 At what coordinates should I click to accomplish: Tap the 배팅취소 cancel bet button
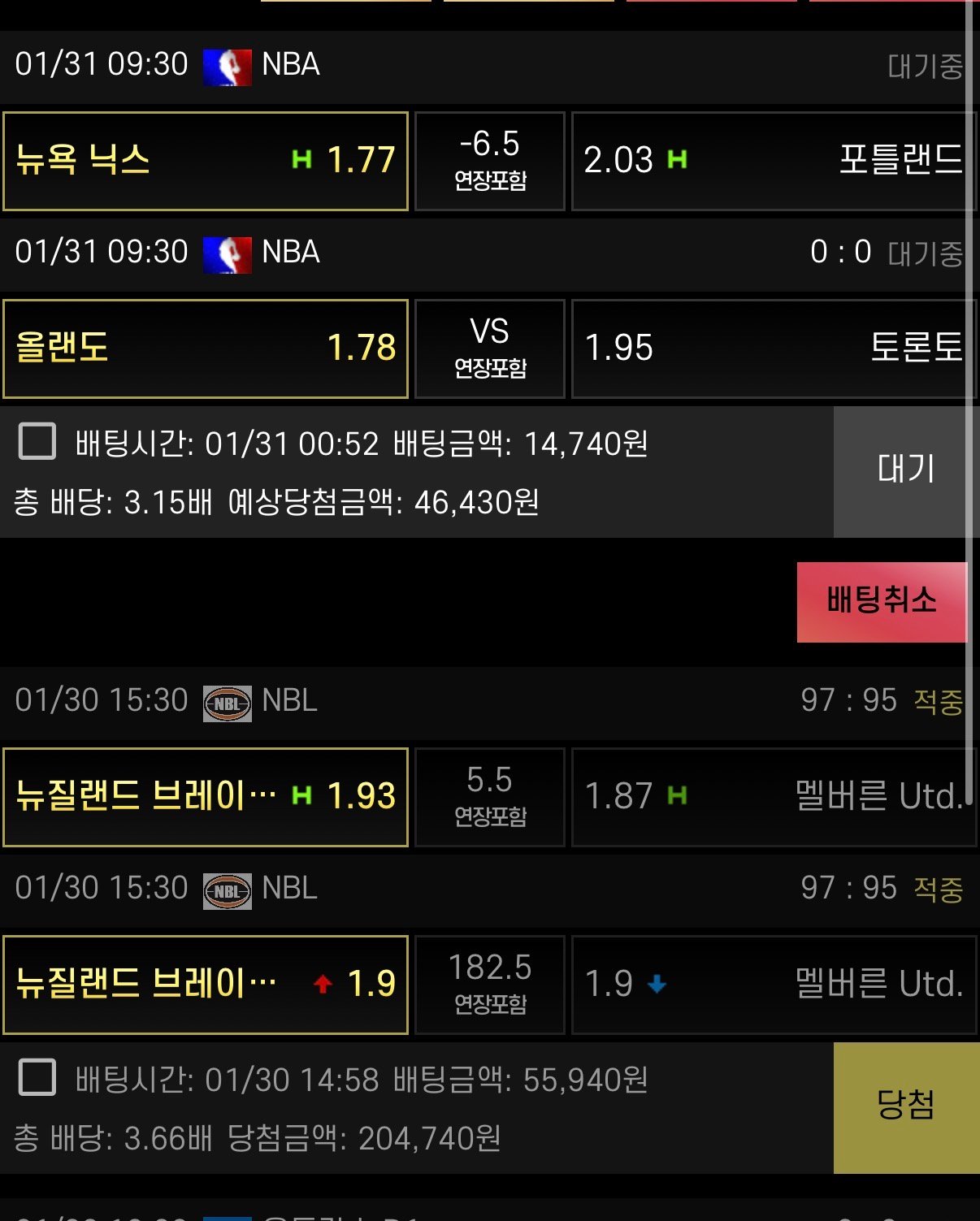tap(882, 602)
